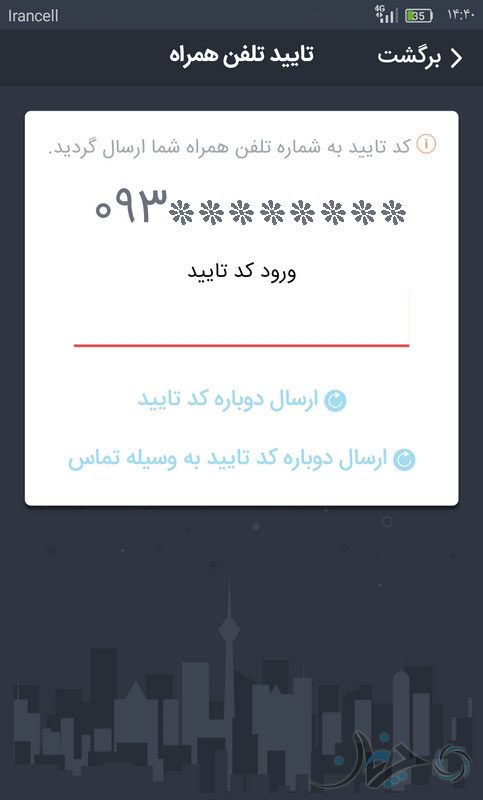
Task: Focus the verification code input field
Action: pyautogui.click(x=241, y=318)
